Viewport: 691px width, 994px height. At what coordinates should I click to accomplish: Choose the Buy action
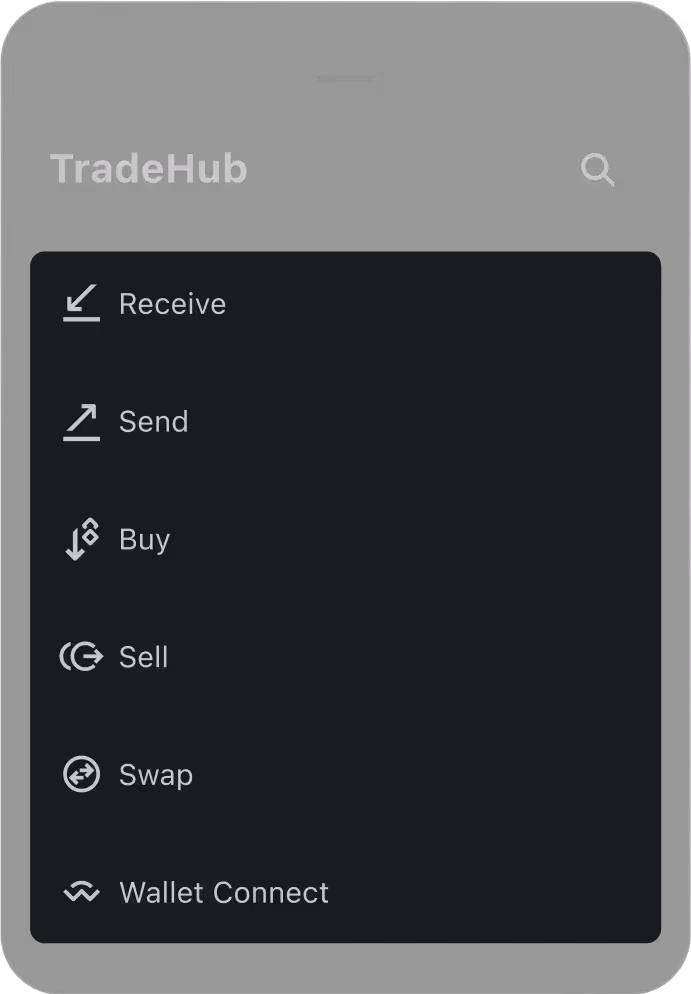pyautogui.click(x=144, y=540)
